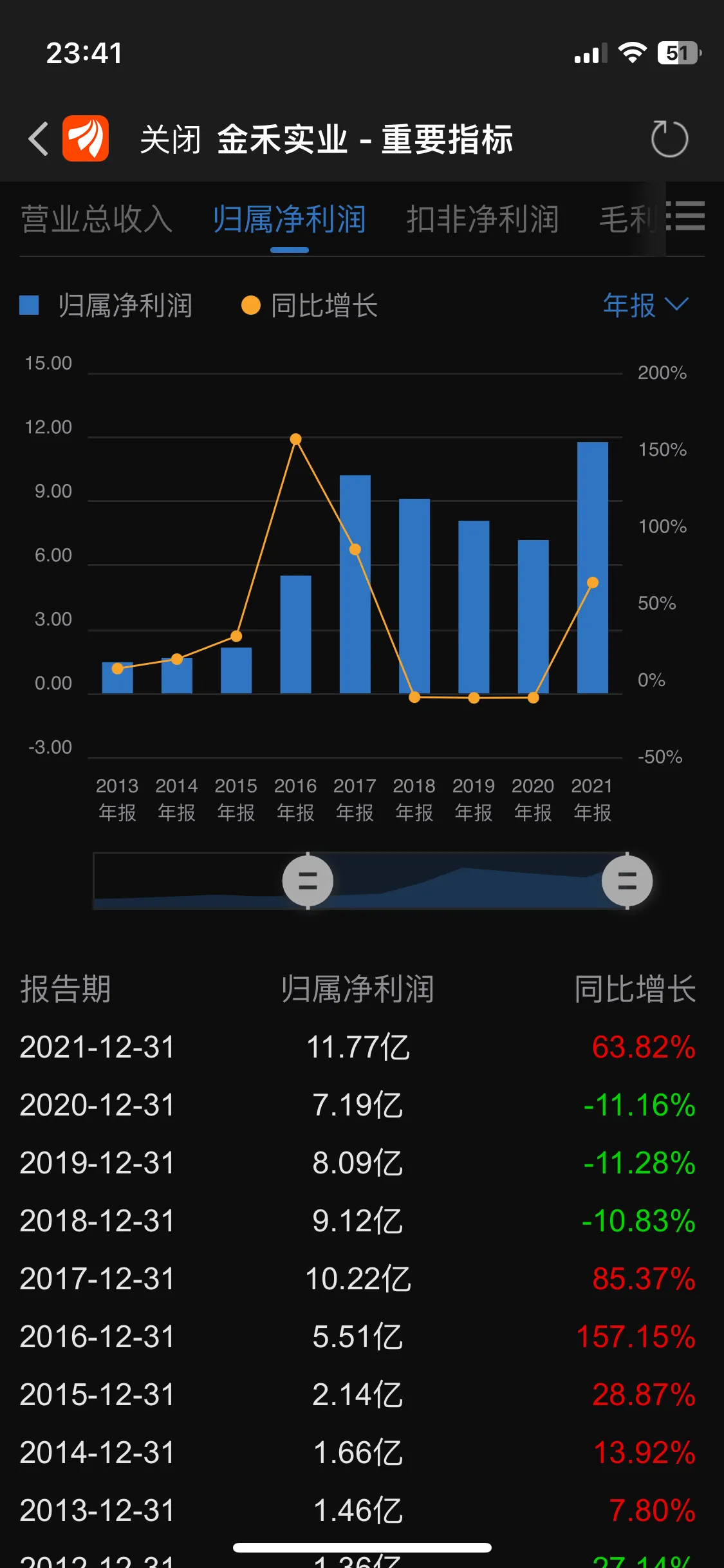The height and width of the screenshot is (1568, 724).
Task: Open the indicator list menu icon
Action: [x=686, y=216]
